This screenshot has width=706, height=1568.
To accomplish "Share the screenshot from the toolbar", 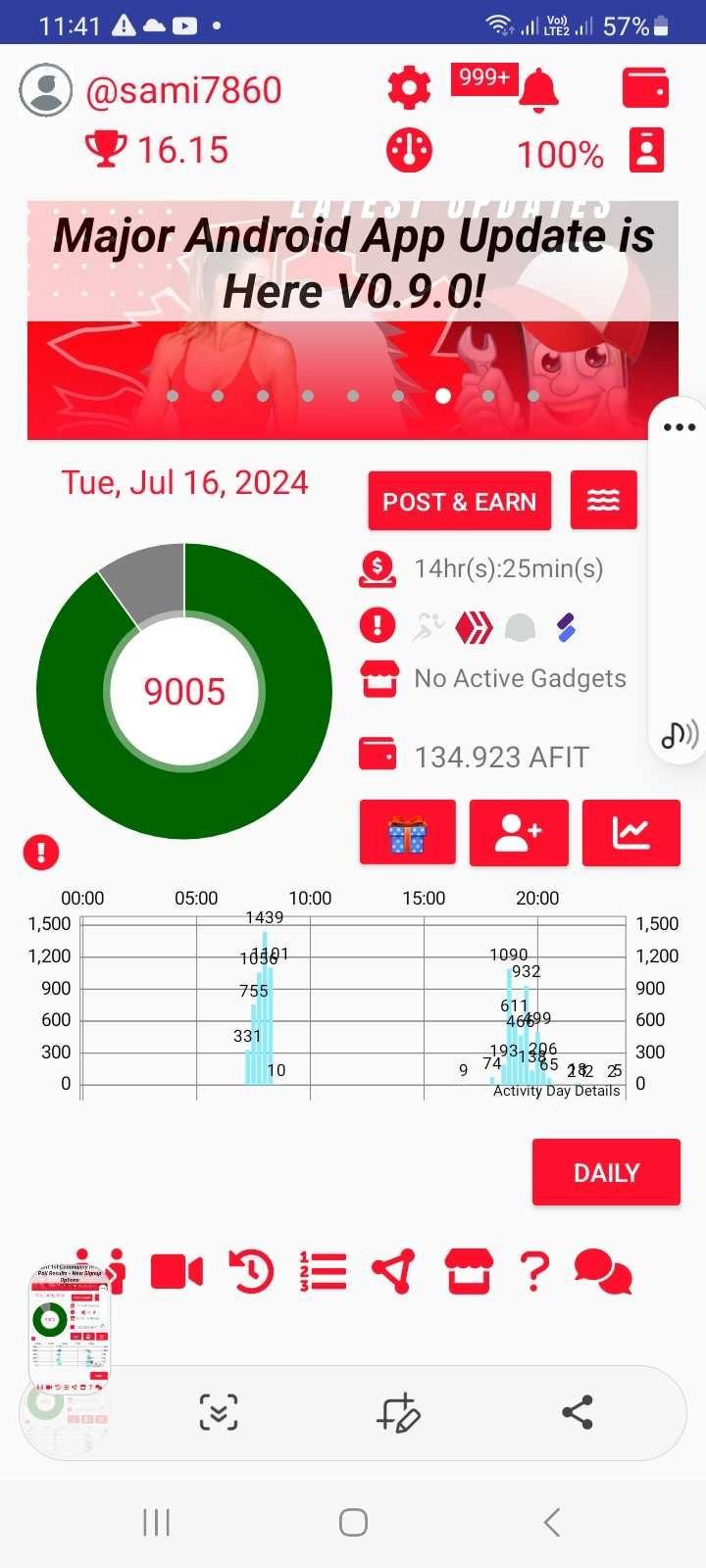I will [x=577, y=1412].
